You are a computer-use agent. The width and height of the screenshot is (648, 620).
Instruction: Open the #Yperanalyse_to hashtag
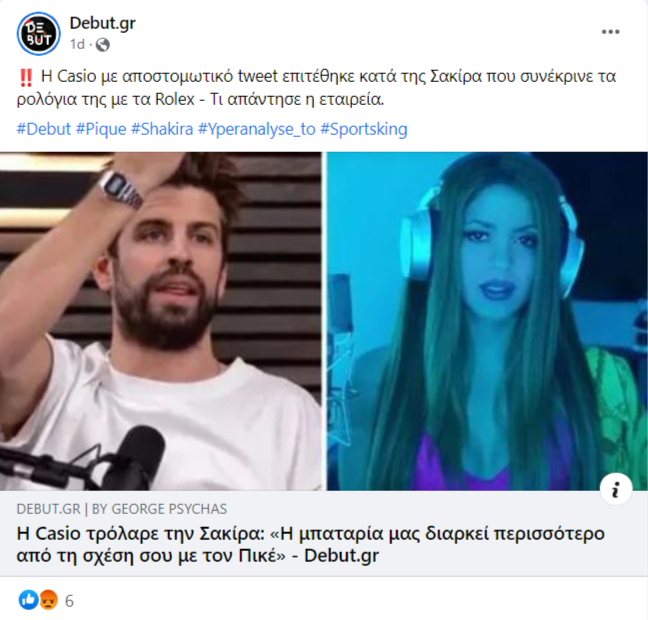click(x=256, y=129)
